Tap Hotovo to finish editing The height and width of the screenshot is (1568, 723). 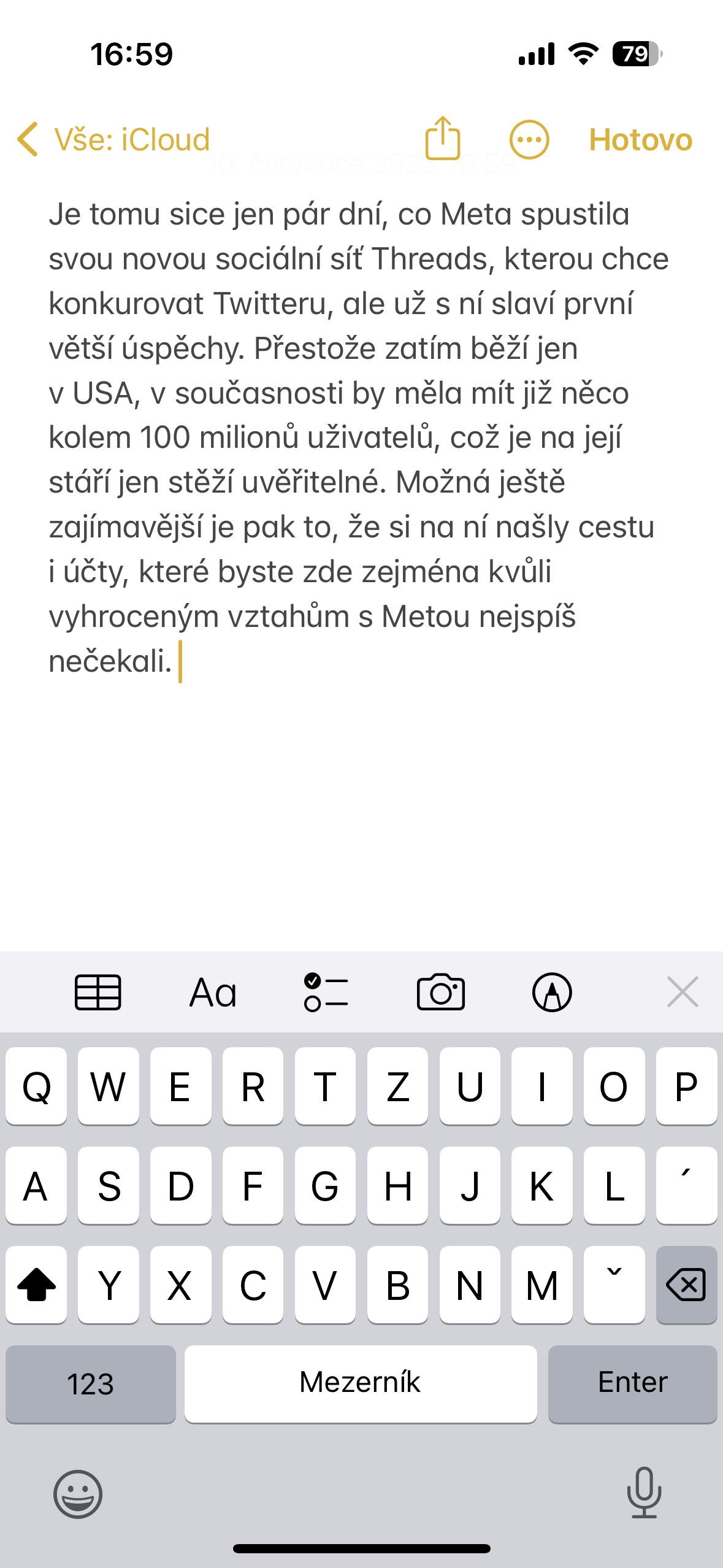[x=640, y=140]
